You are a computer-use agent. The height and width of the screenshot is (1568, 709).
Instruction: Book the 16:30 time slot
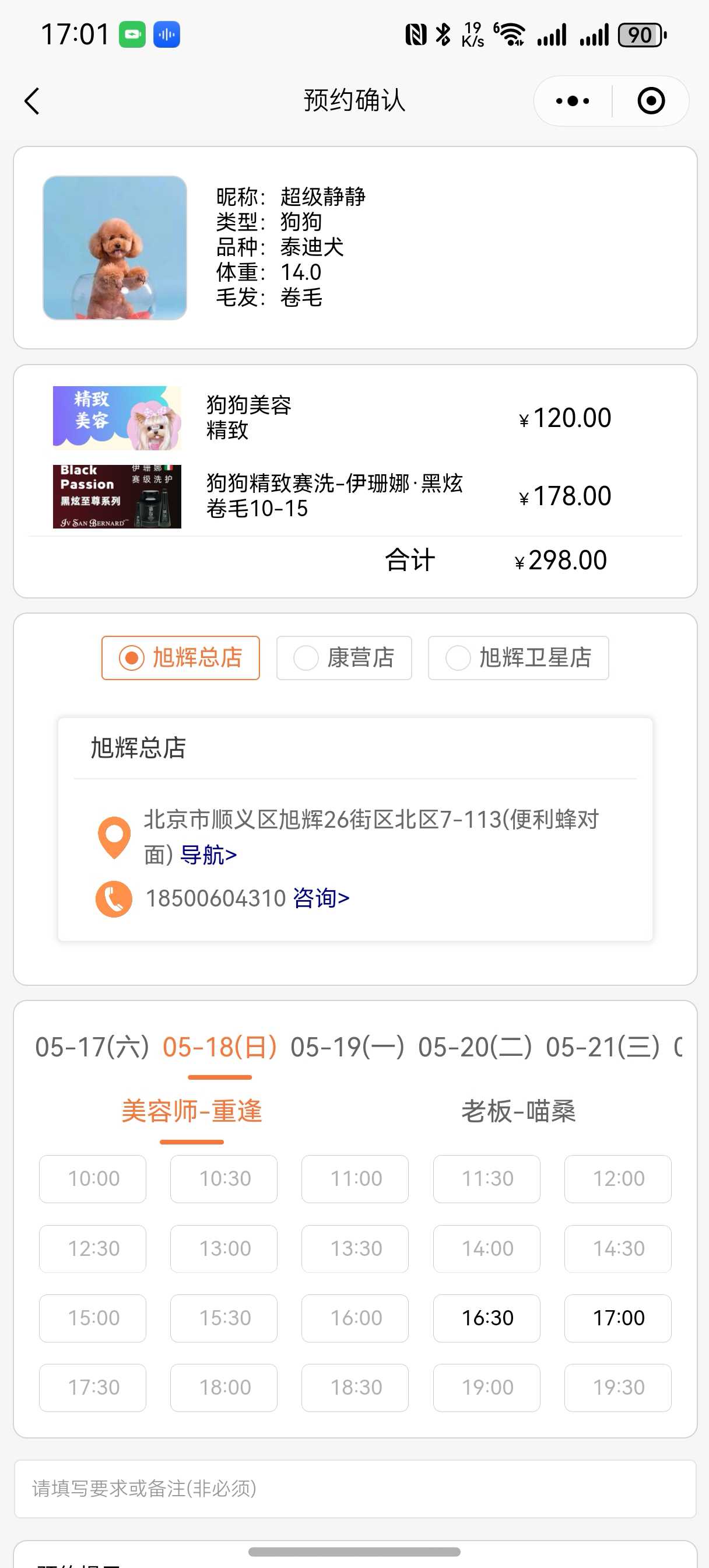(487, 1318)
